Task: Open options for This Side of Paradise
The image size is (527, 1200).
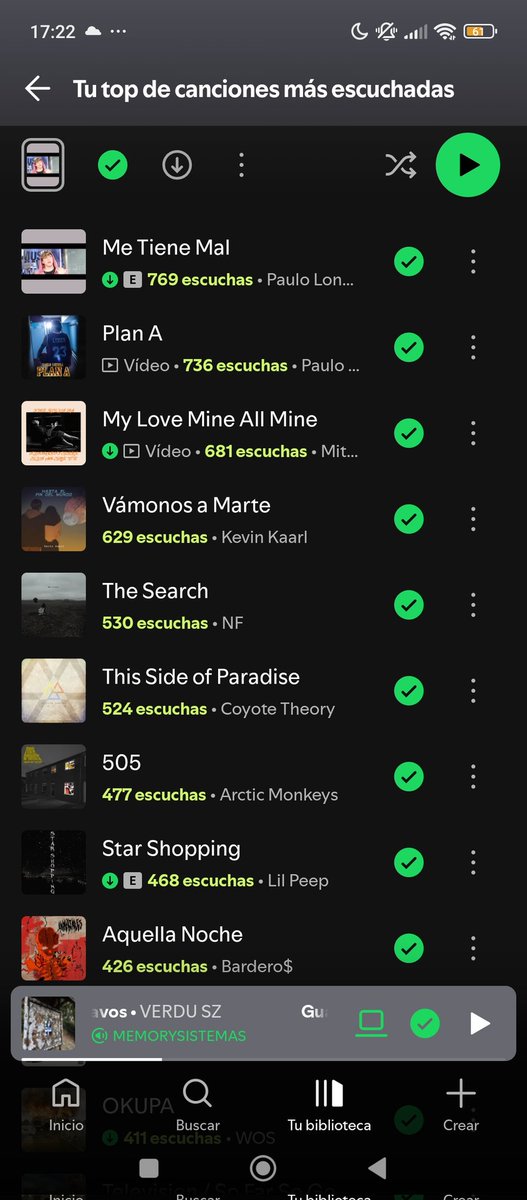Action: 473,691
